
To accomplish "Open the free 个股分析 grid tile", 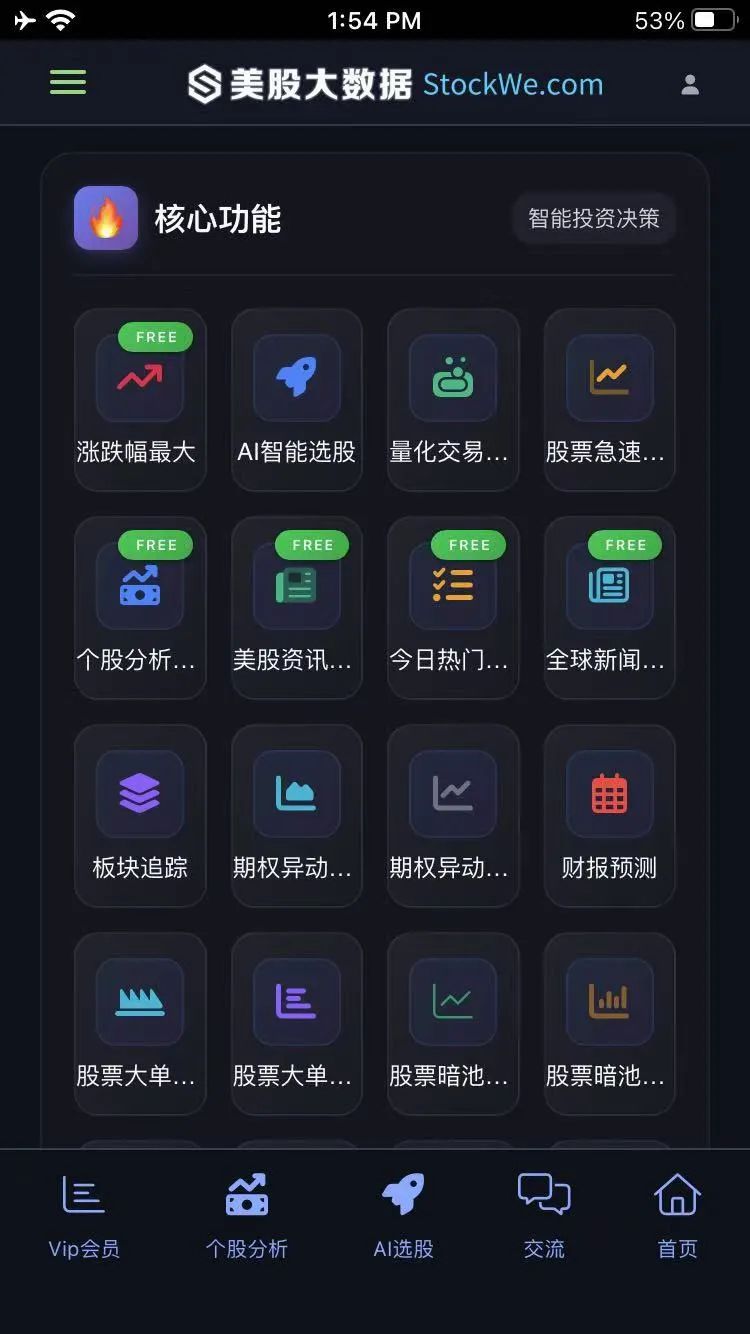I will (140, 607).
